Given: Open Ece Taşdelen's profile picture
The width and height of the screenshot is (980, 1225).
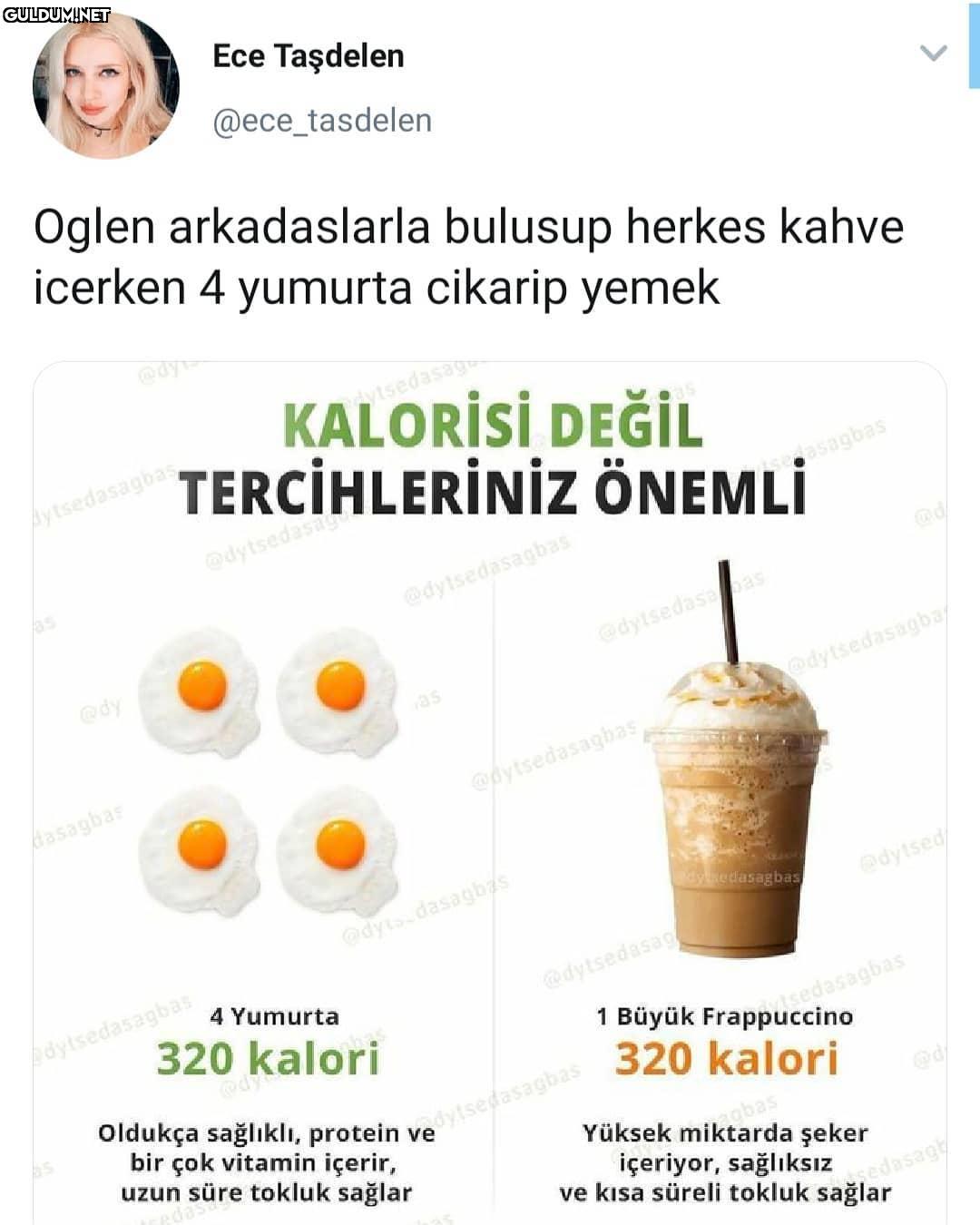Looking at the screenshot, I should click(x=105, y=86).
